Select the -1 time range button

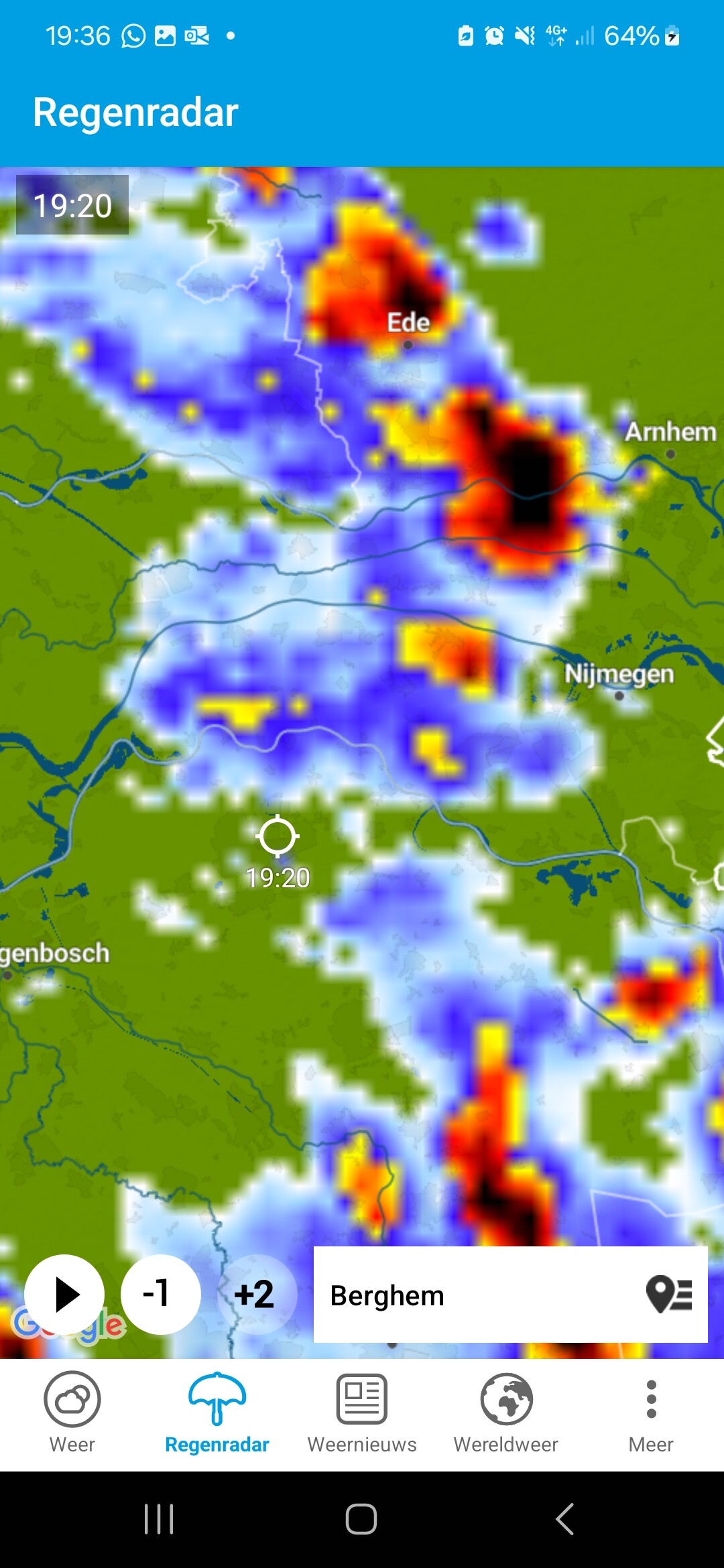pos(160,1294)
